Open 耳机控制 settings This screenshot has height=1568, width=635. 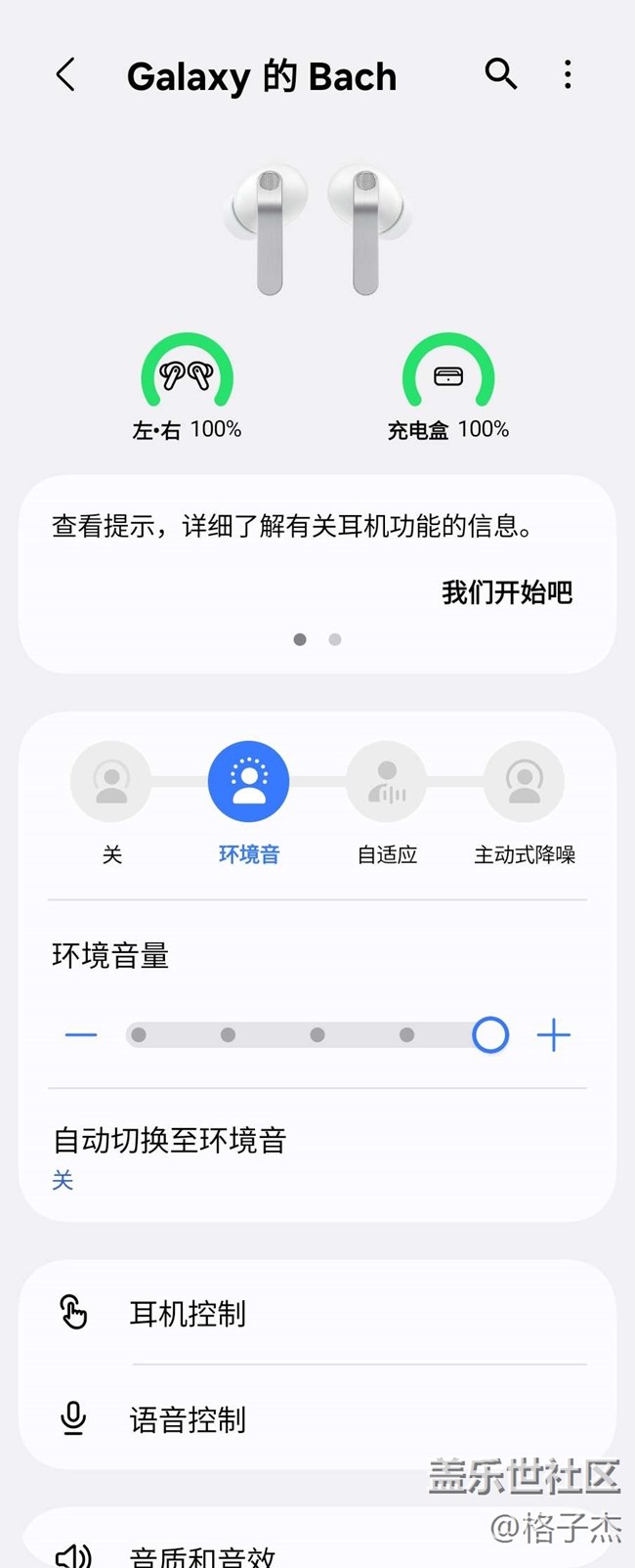317,1313
